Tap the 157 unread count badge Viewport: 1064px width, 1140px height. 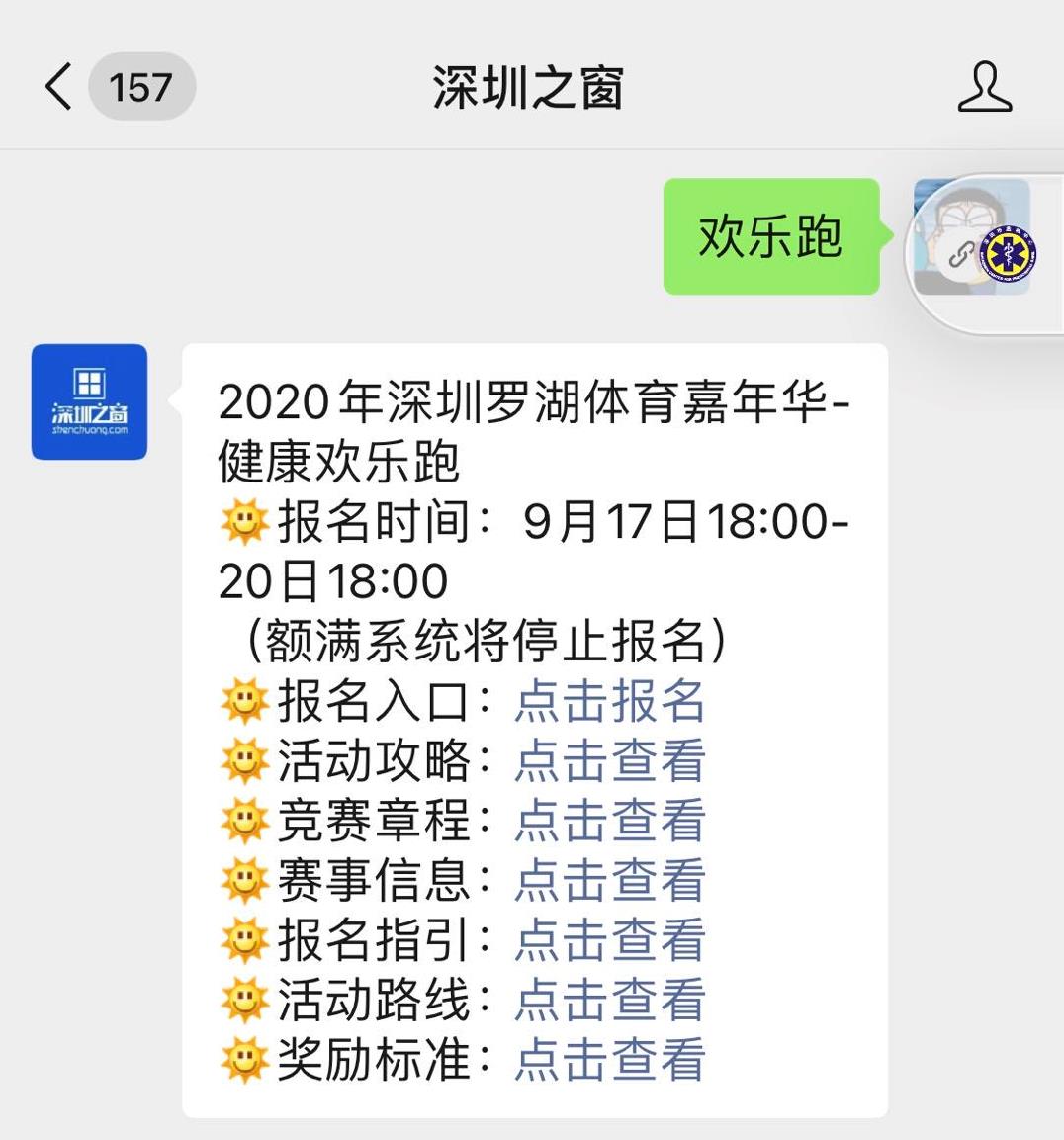143,87
